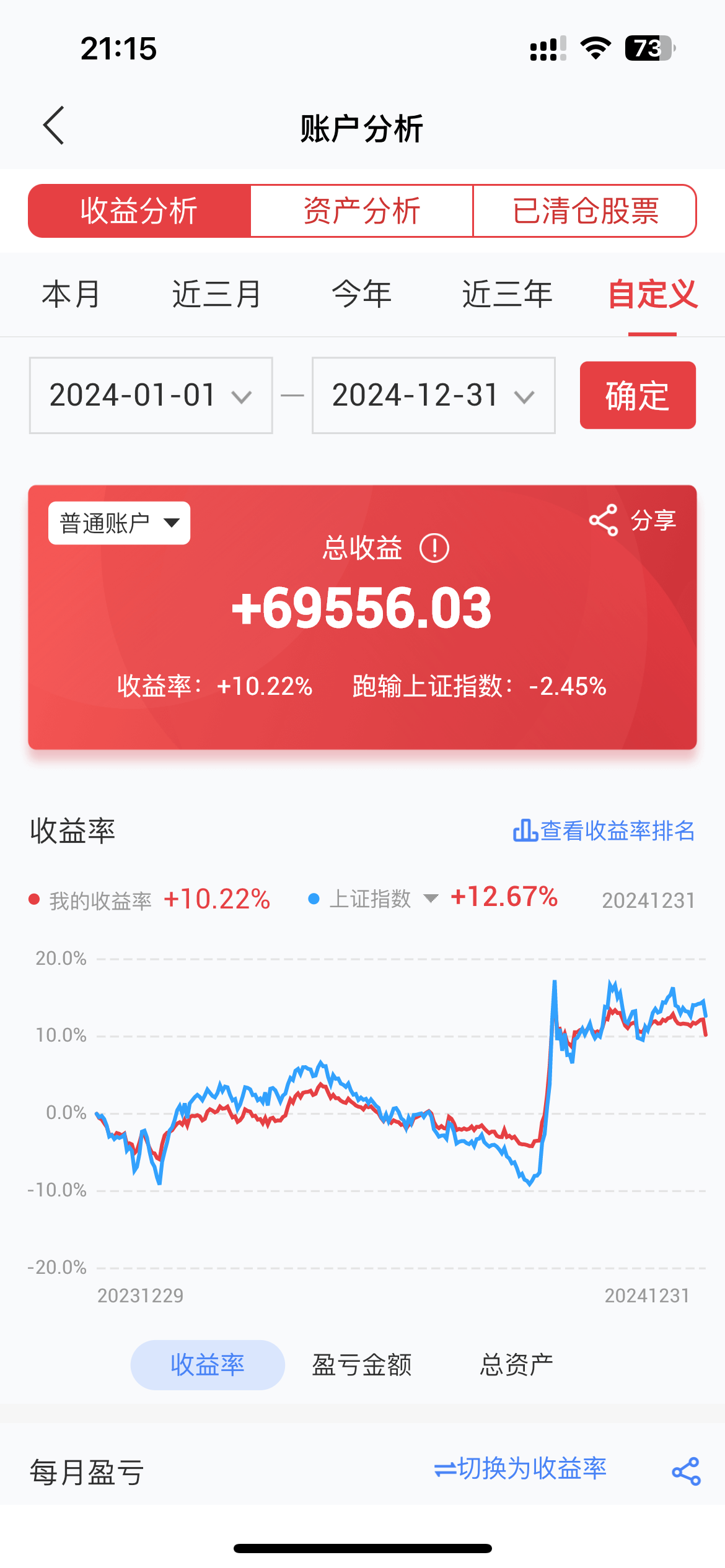Select the 自定义 time range
Screen dimensions: 725x1568
652,294
